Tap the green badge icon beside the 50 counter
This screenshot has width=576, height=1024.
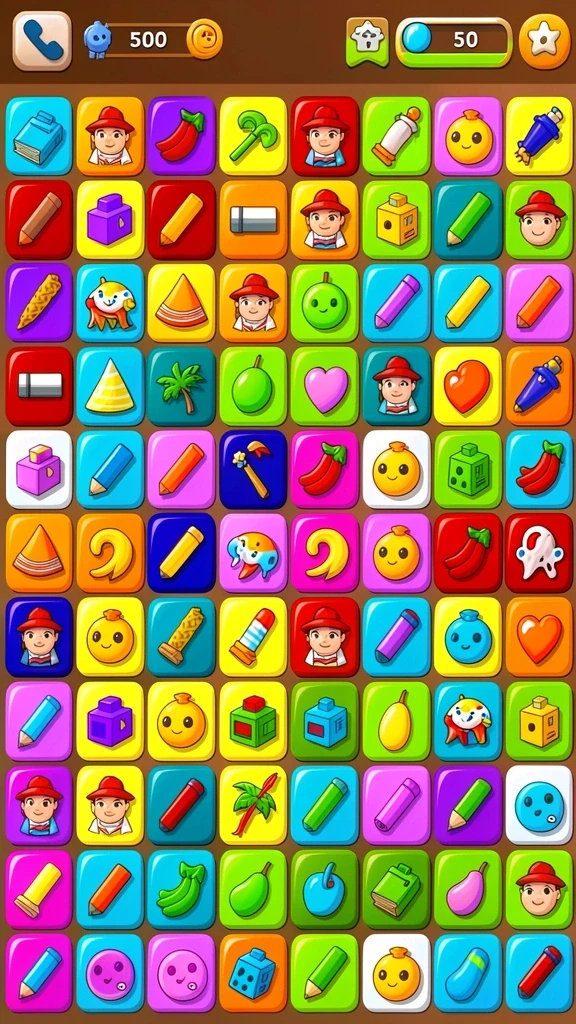click(367, 42)
